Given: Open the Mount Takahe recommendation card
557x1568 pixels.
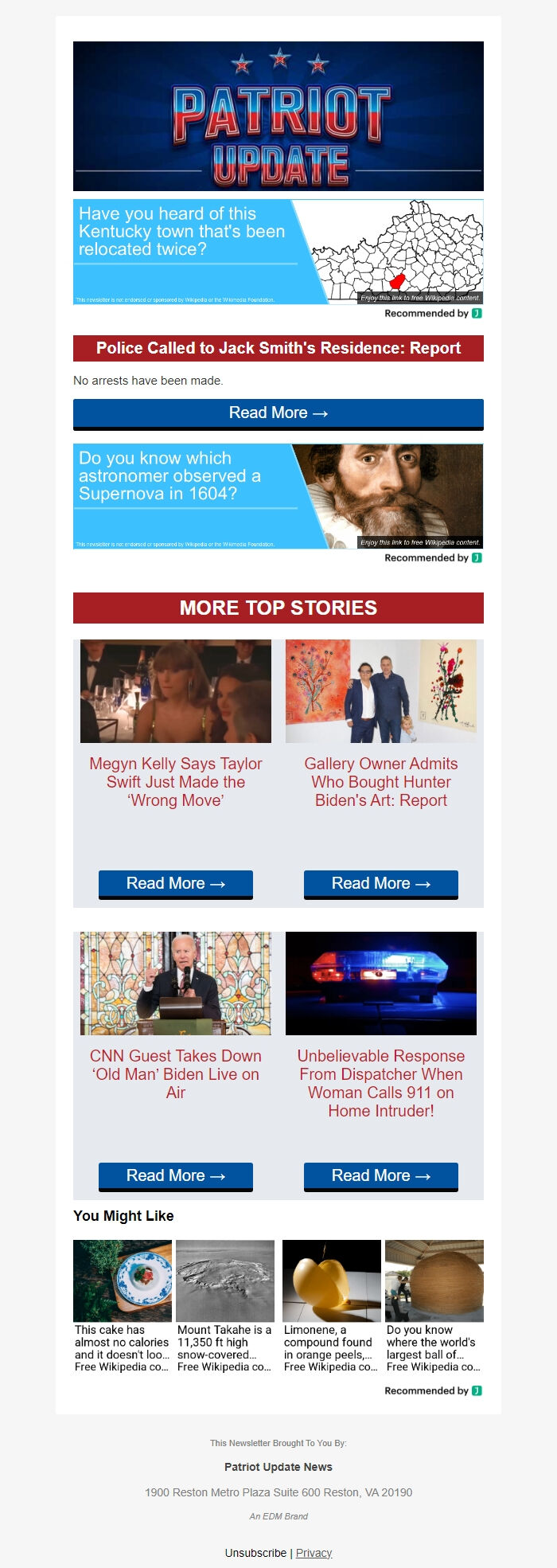Looking at the screenshot, I should point(225,1306).
